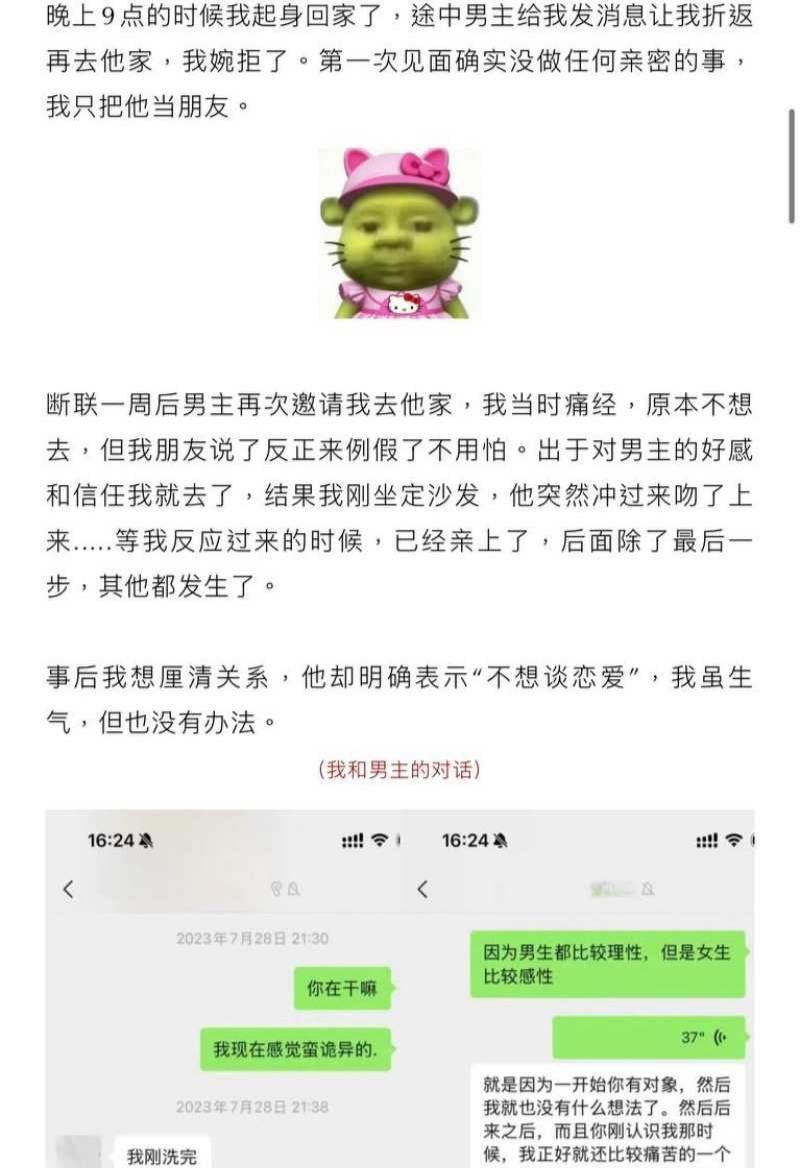View the embedded chat screenshot image
800x1168 pixels.
[400, 990]
